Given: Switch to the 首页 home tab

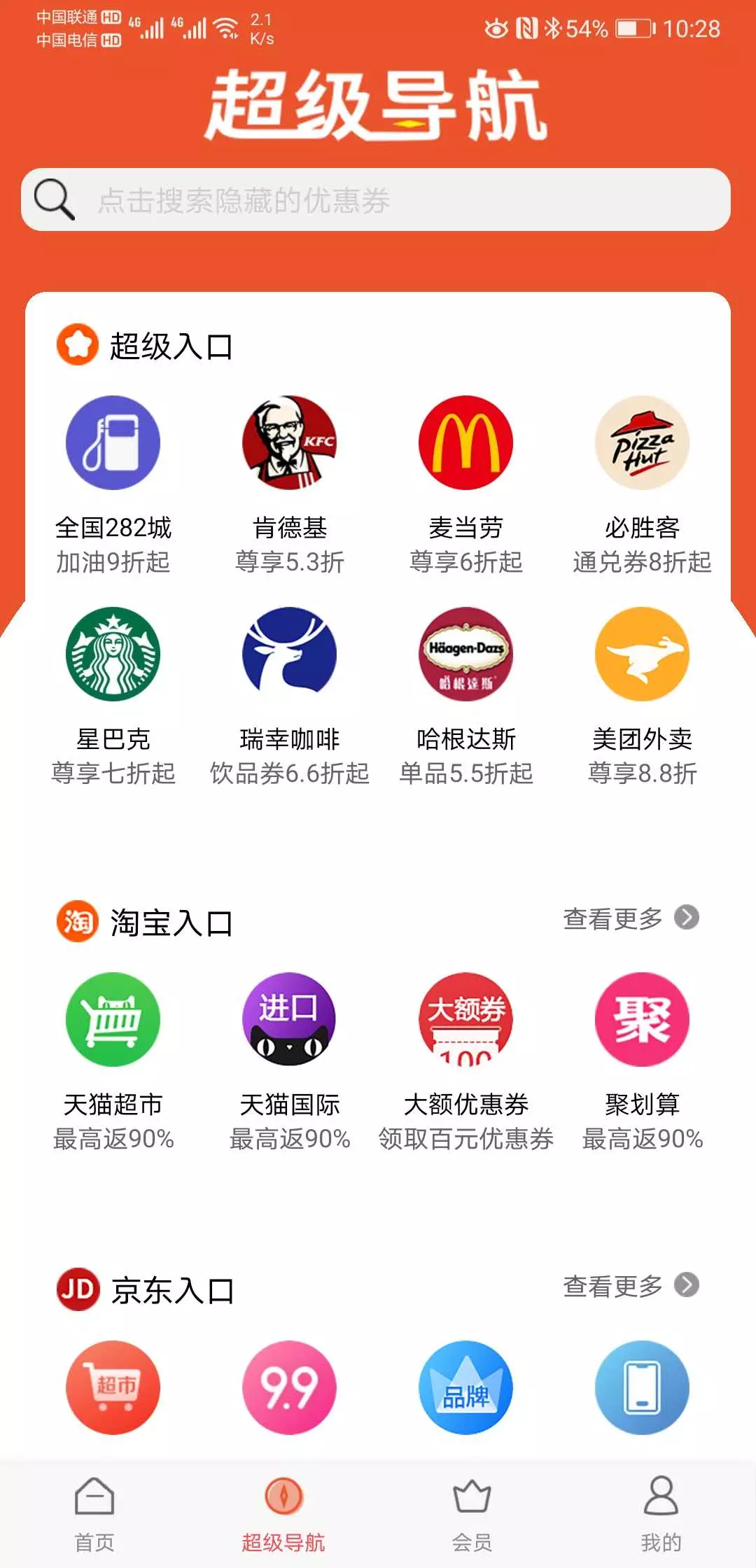Looking at the screenshot, I should pos(94,1512).
